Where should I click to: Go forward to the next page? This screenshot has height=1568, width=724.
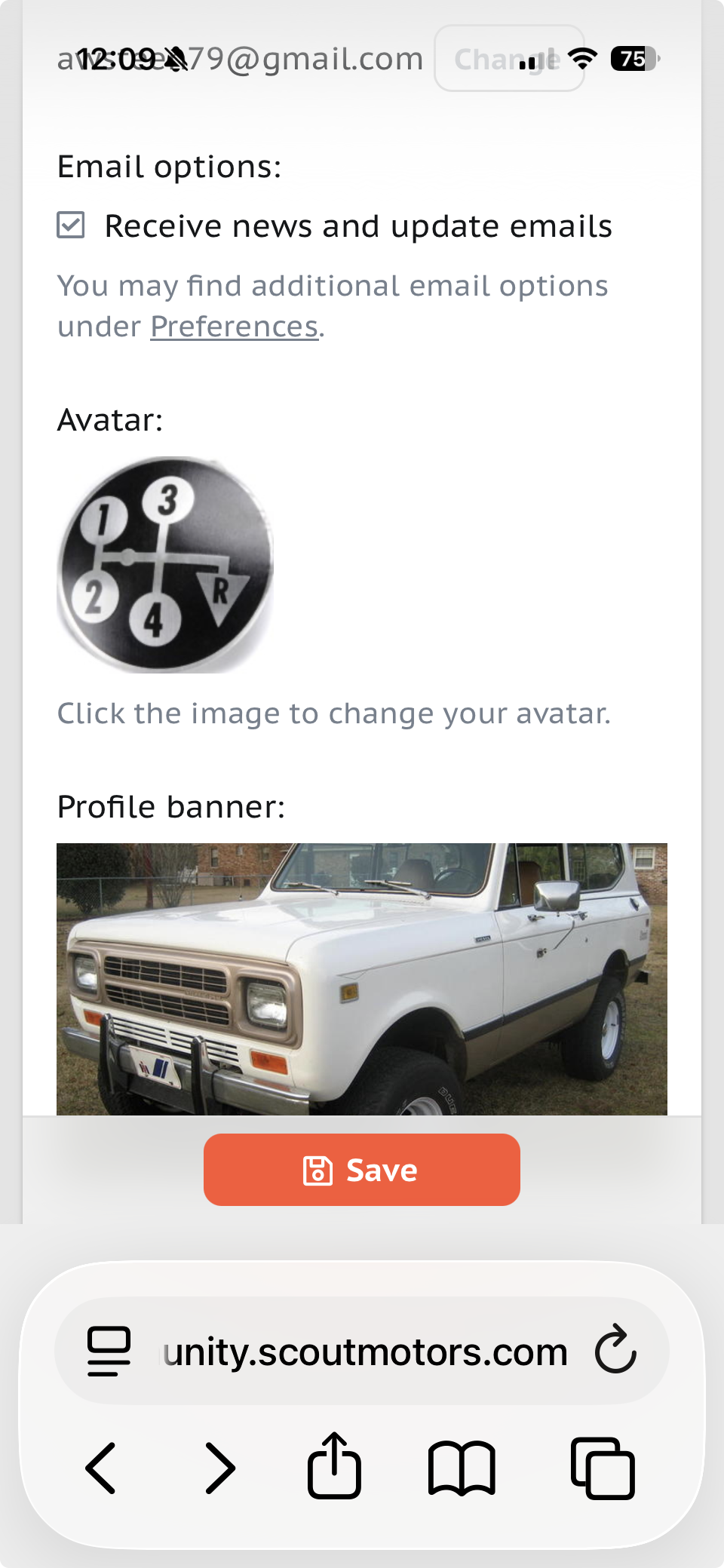(x=220, y=1468)
